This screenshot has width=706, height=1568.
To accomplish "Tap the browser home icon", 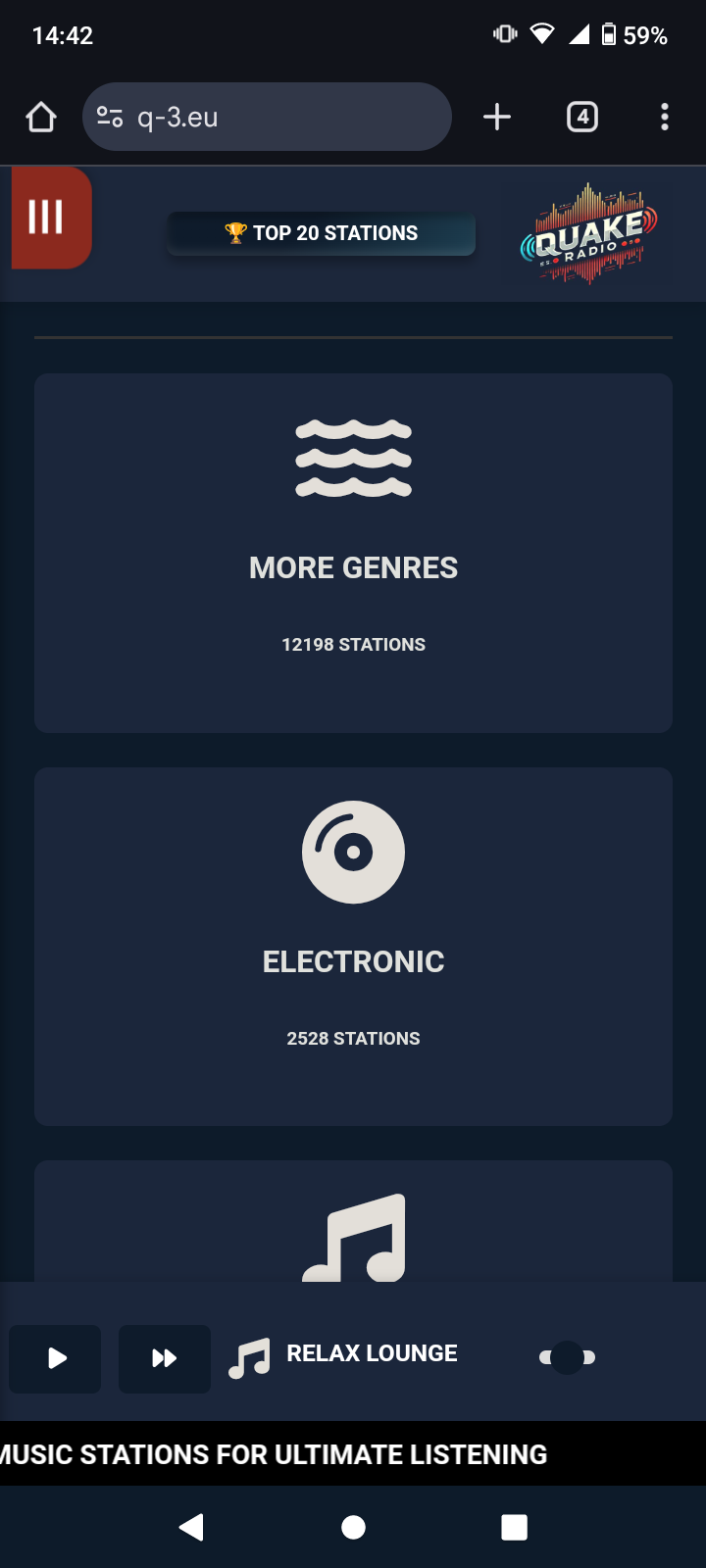I will coord(41,118).
